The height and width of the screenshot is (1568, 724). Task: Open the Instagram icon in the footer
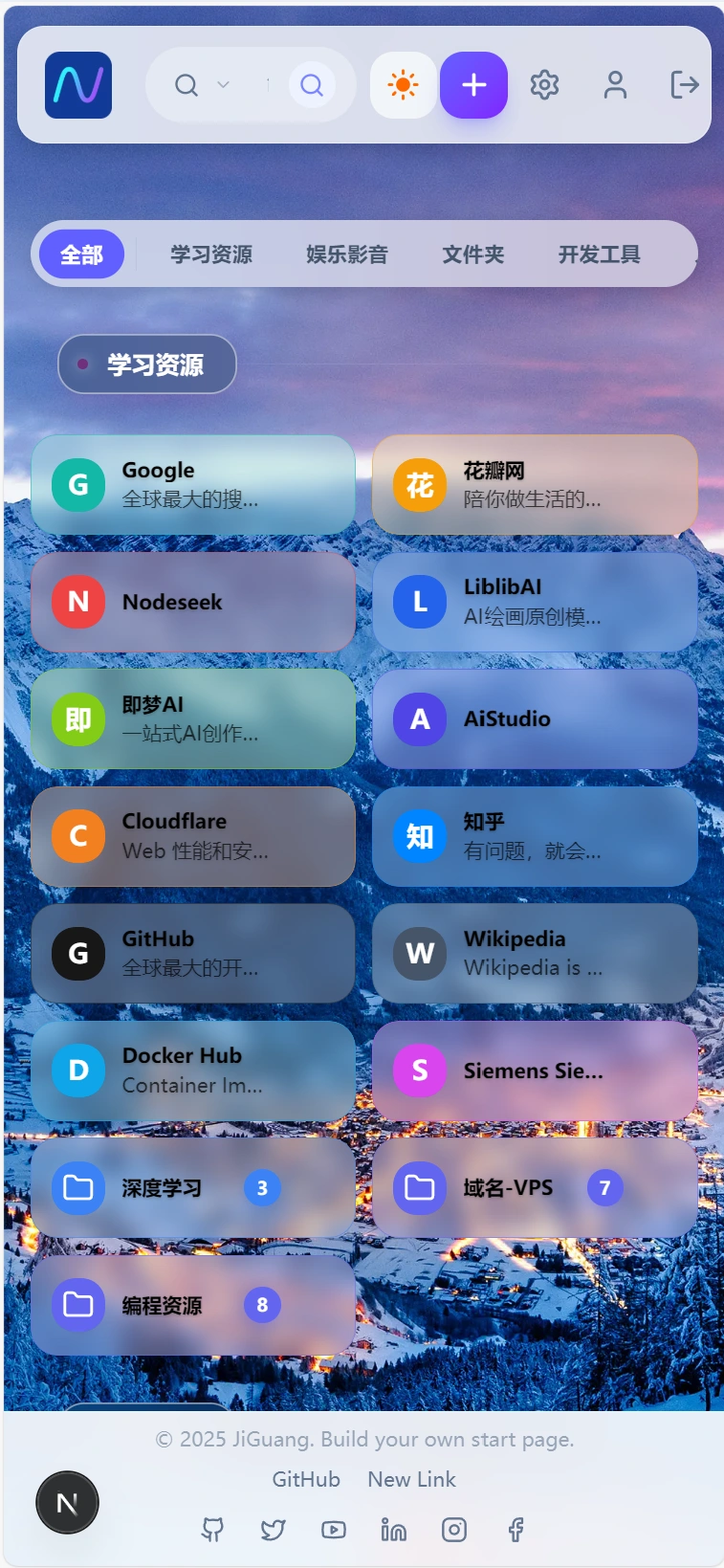click(454, 1530)
